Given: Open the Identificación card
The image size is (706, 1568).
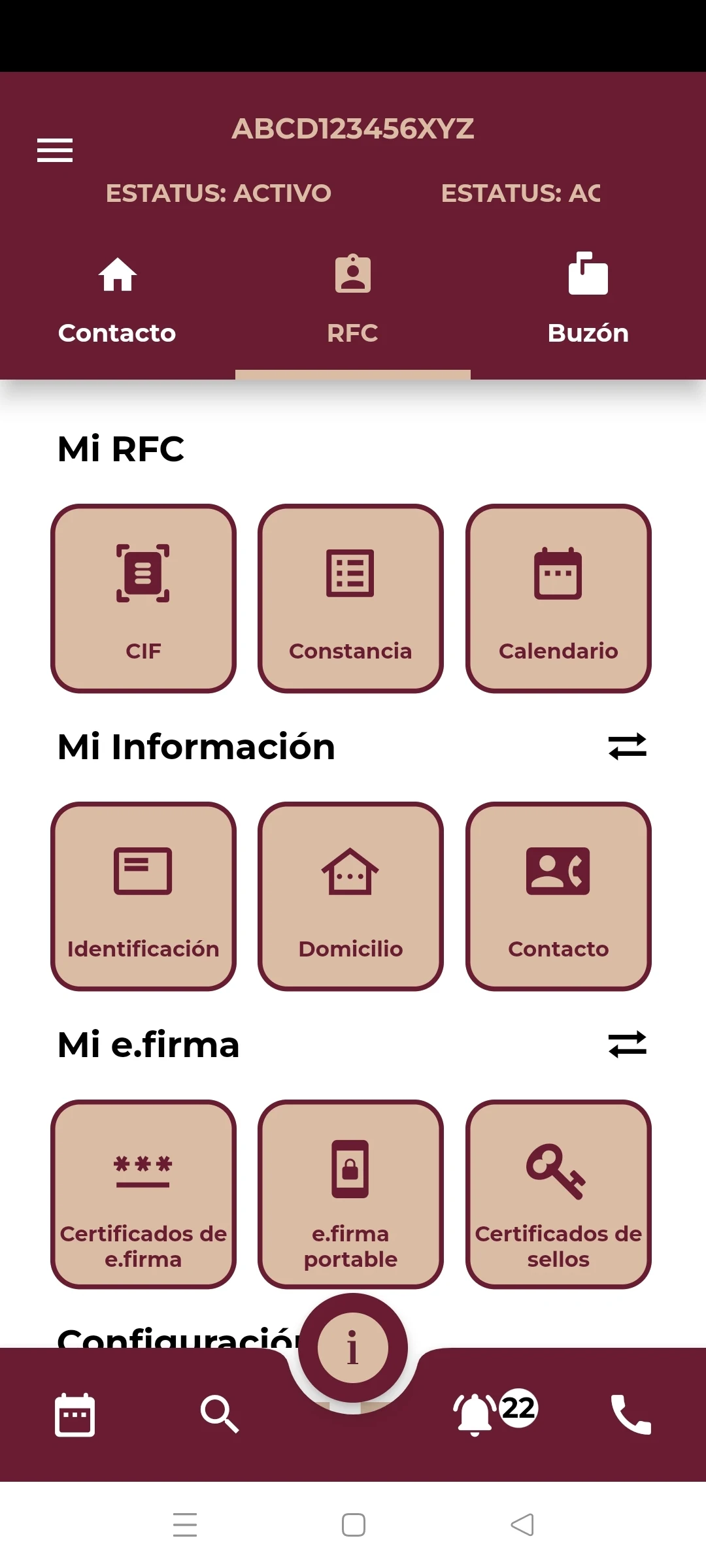Looking at the screenshot, I should [x=143, y=896].
